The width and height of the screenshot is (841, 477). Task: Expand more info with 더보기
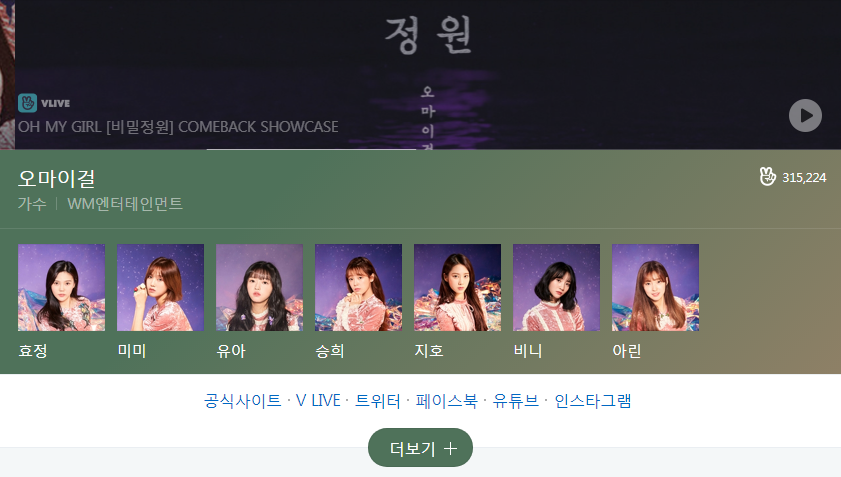point(420,448)
